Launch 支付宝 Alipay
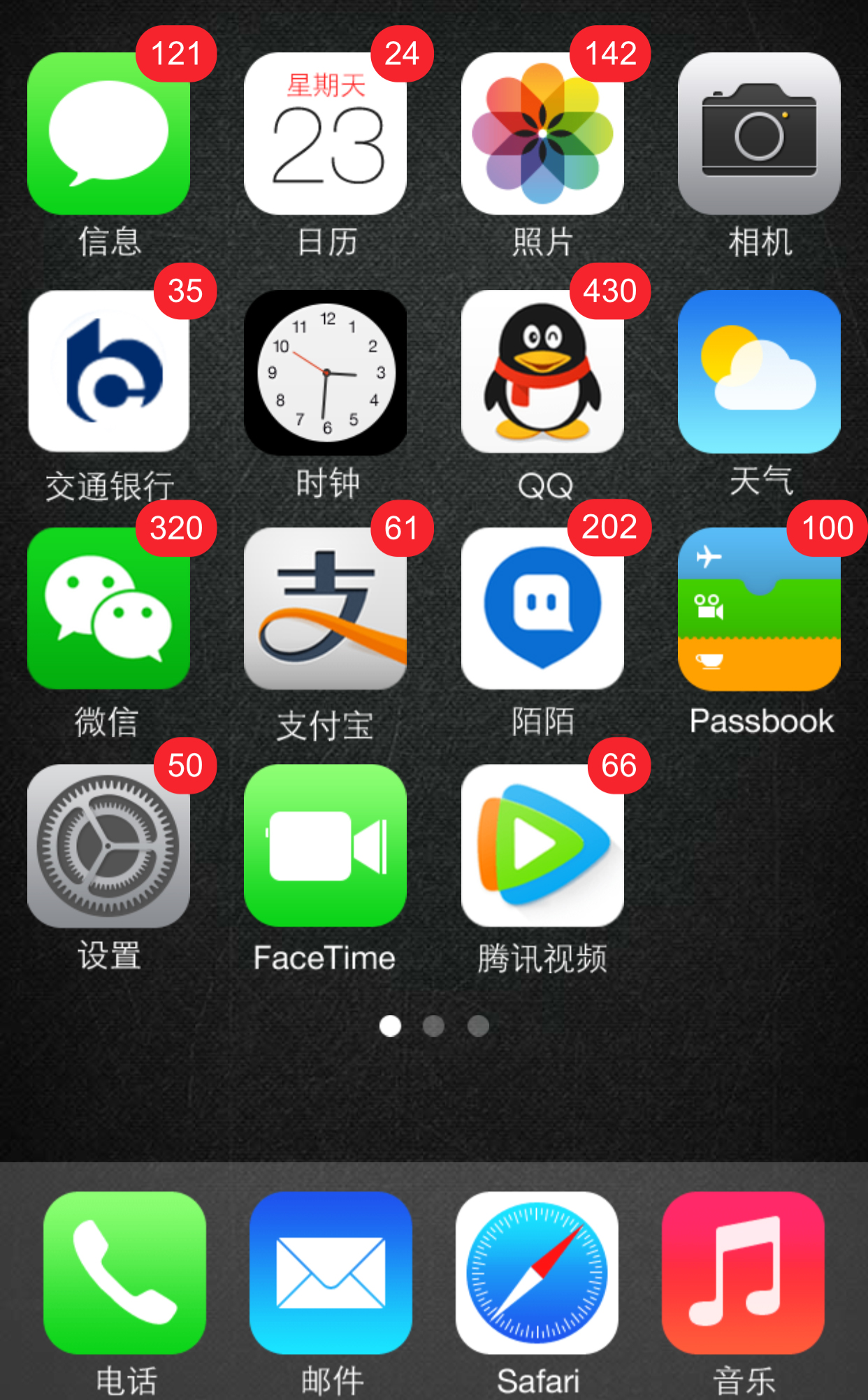 pyautogui.click(x=325, y=608)
